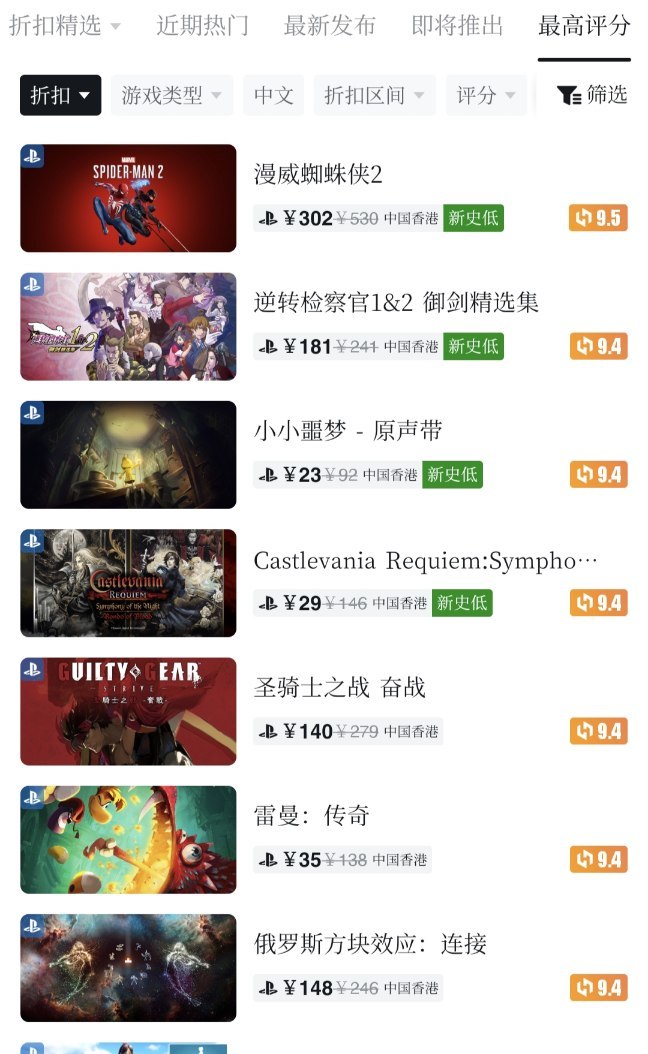Switch to the 近期热门 tab

[202, 26]
